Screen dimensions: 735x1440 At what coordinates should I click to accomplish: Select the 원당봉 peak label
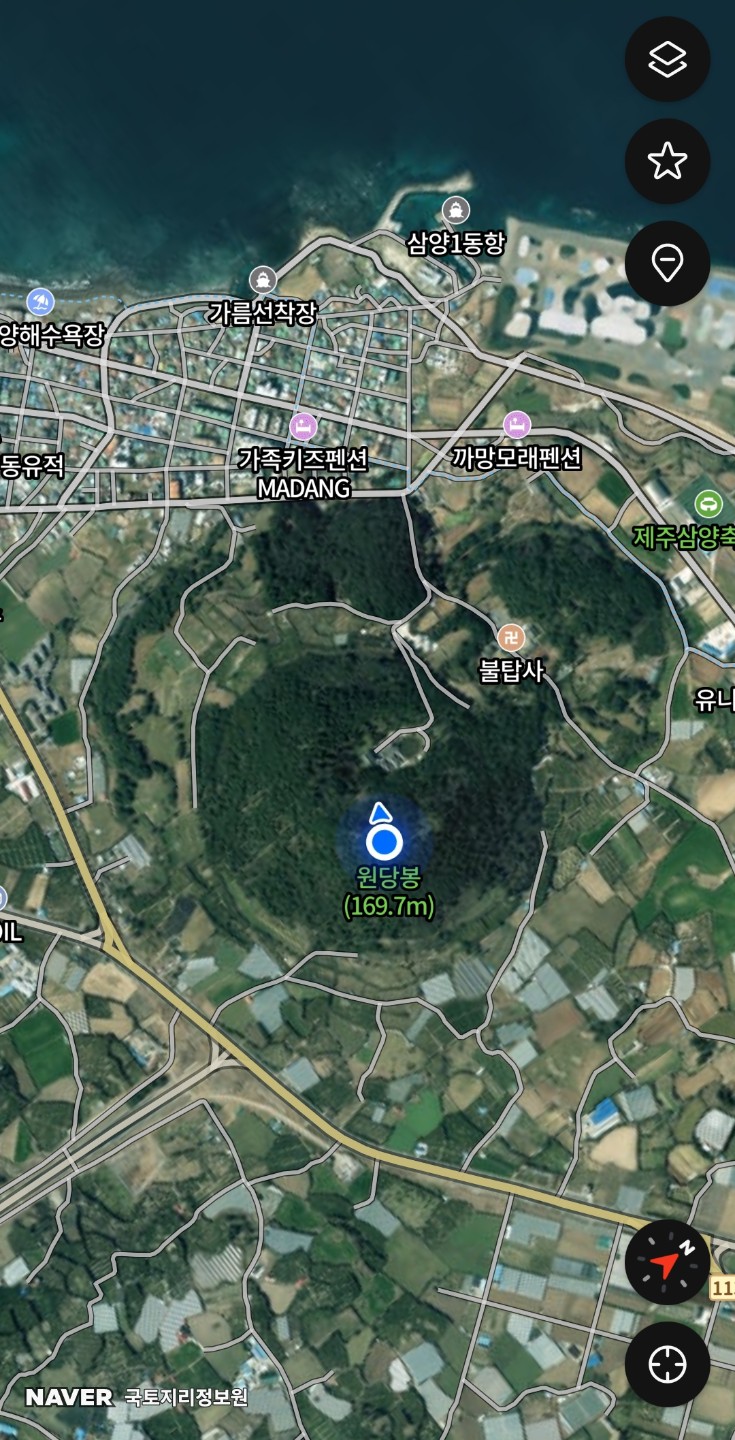coord(389,878)
